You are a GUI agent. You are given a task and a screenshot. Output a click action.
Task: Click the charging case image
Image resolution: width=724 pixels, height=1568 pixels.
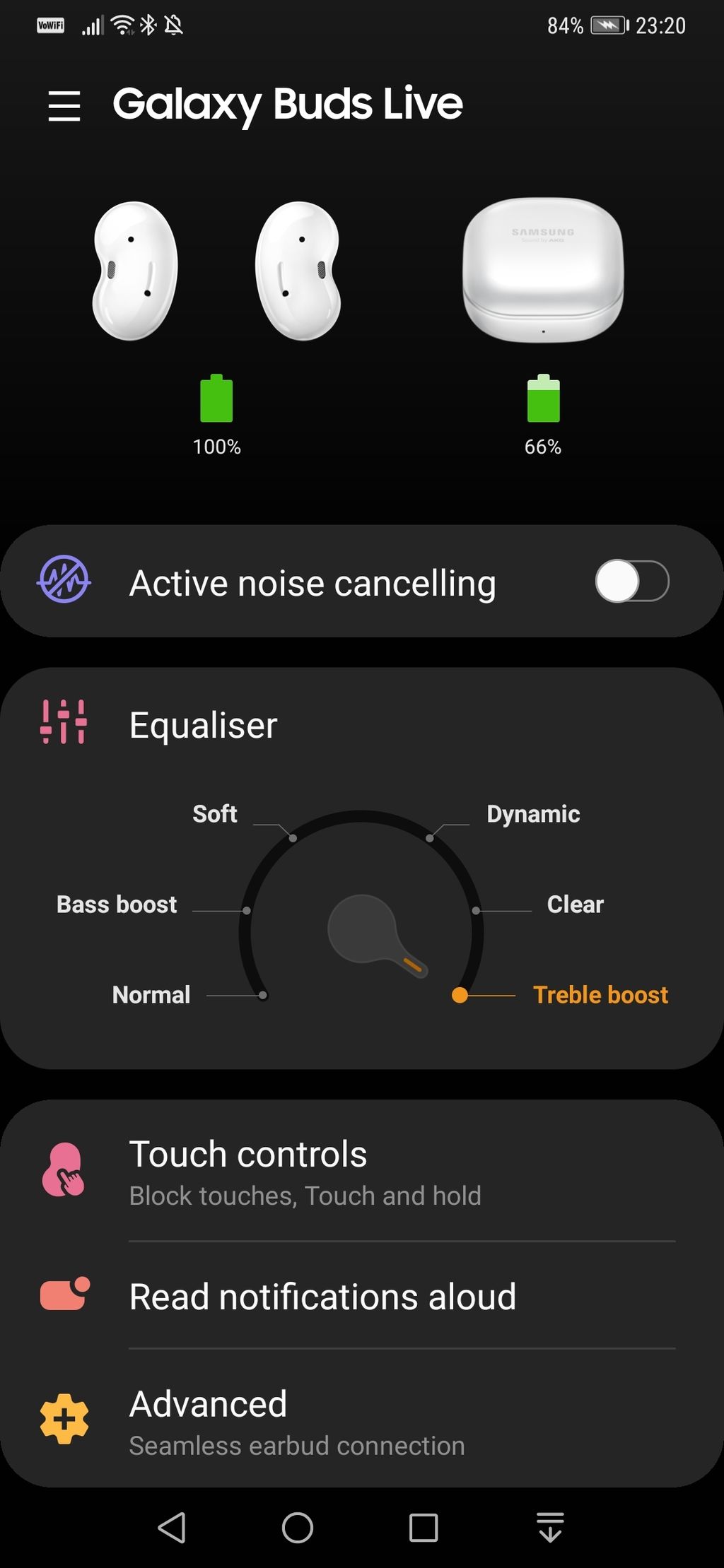click(x=542, y=272)
